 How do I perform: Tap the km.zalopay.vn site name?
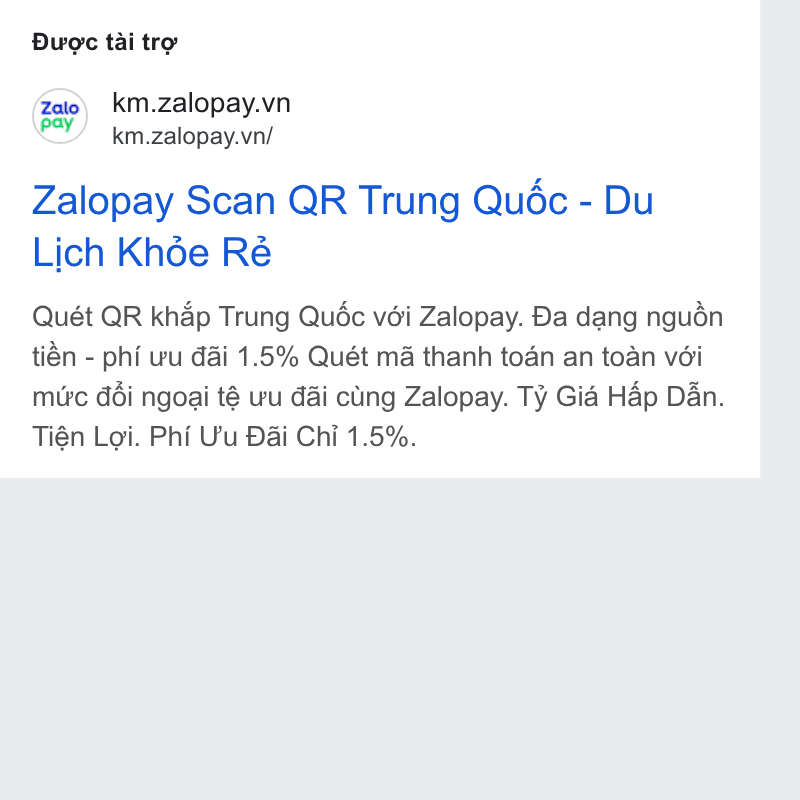(201, 103)
